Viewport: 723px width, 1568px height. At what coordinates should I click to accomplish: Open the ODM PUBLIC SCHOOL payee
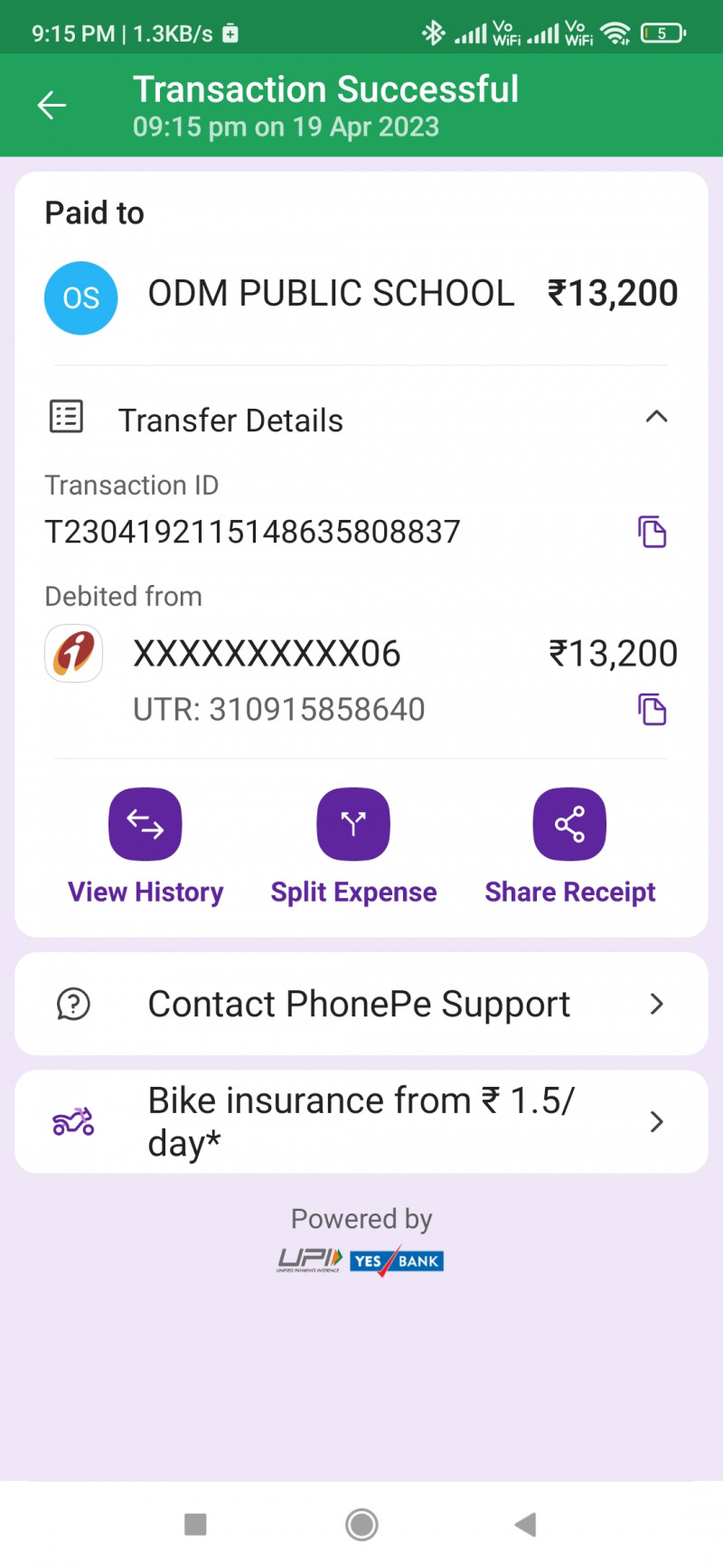(x=331, y=294)
